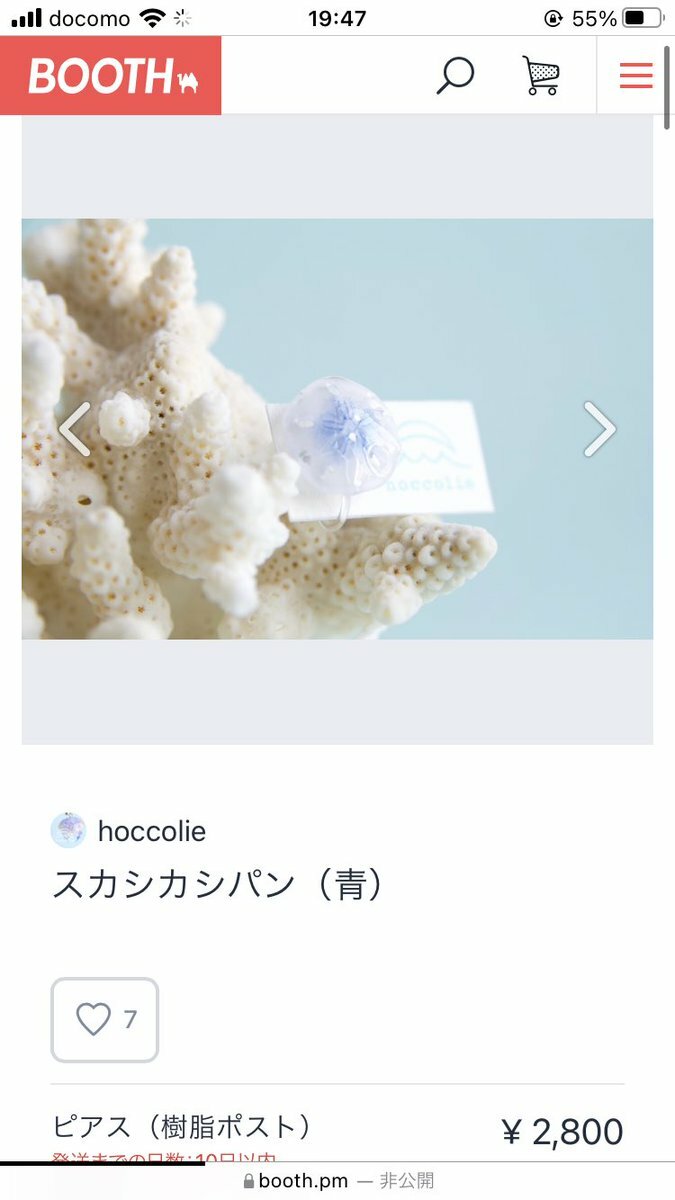Like this item with the heart button
Viewport: 675px width, 1200px height.
coord(105,1020)
